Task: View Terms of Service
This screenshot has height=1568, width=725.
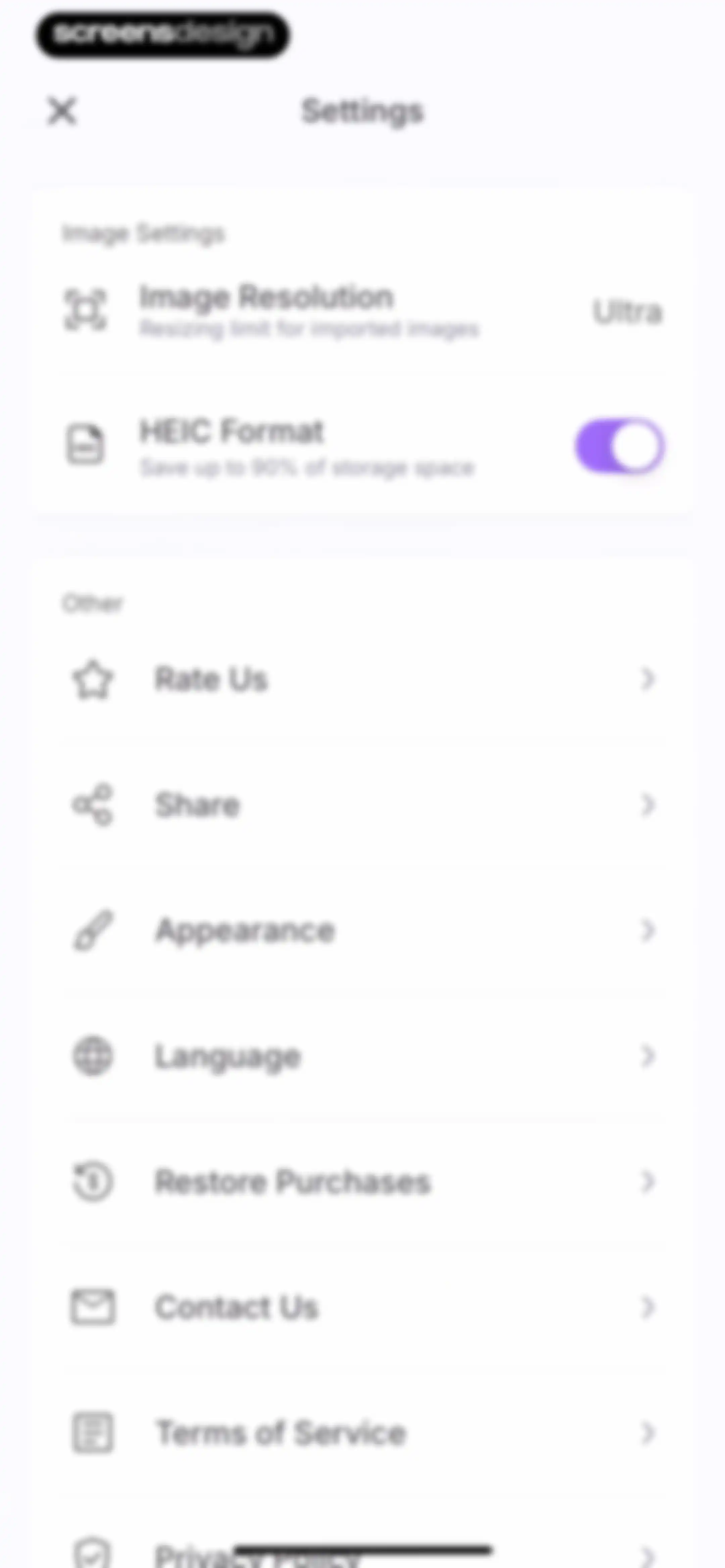Action: tap(363, 1433)
